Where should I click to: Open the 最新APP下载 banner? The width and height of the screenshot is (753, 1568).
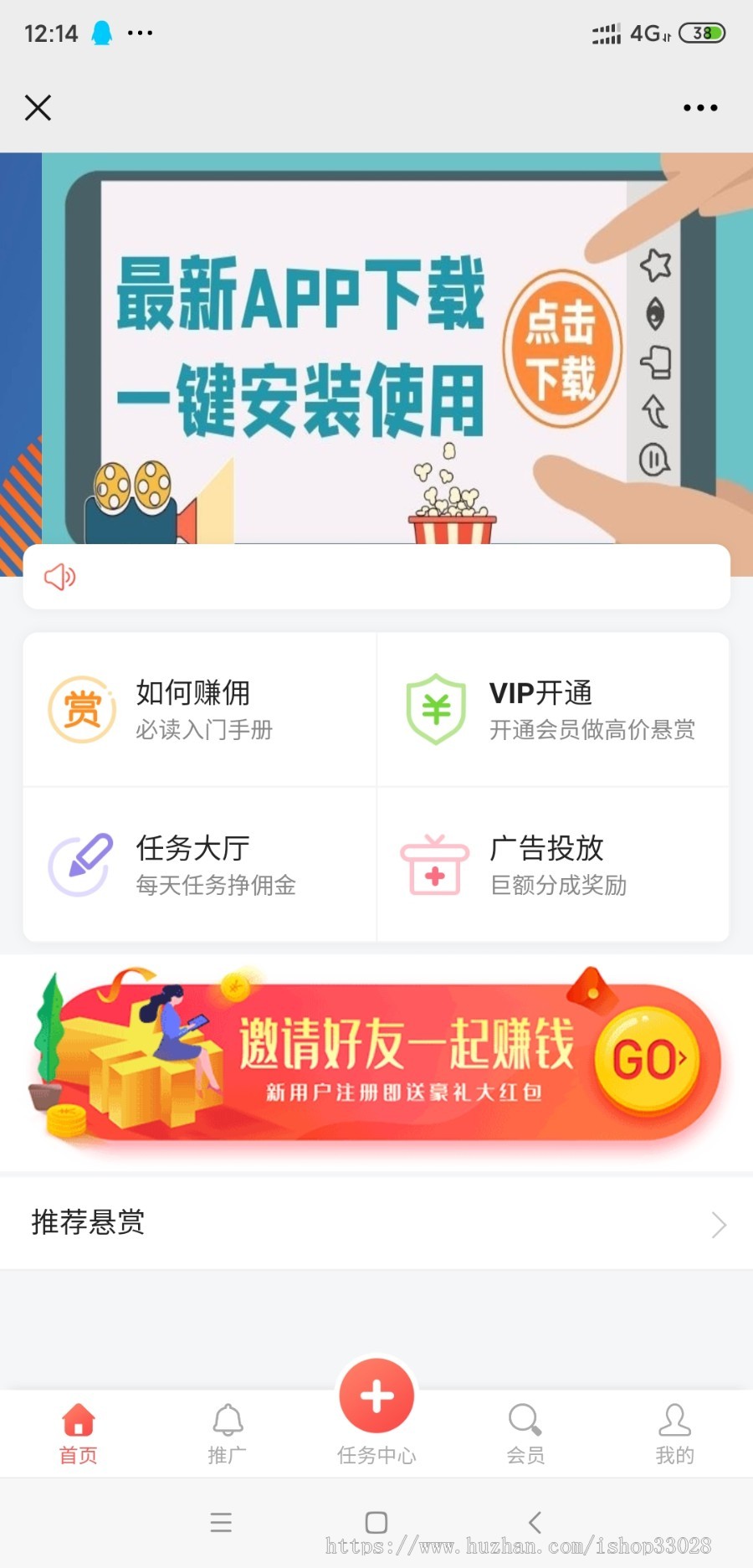376,347
